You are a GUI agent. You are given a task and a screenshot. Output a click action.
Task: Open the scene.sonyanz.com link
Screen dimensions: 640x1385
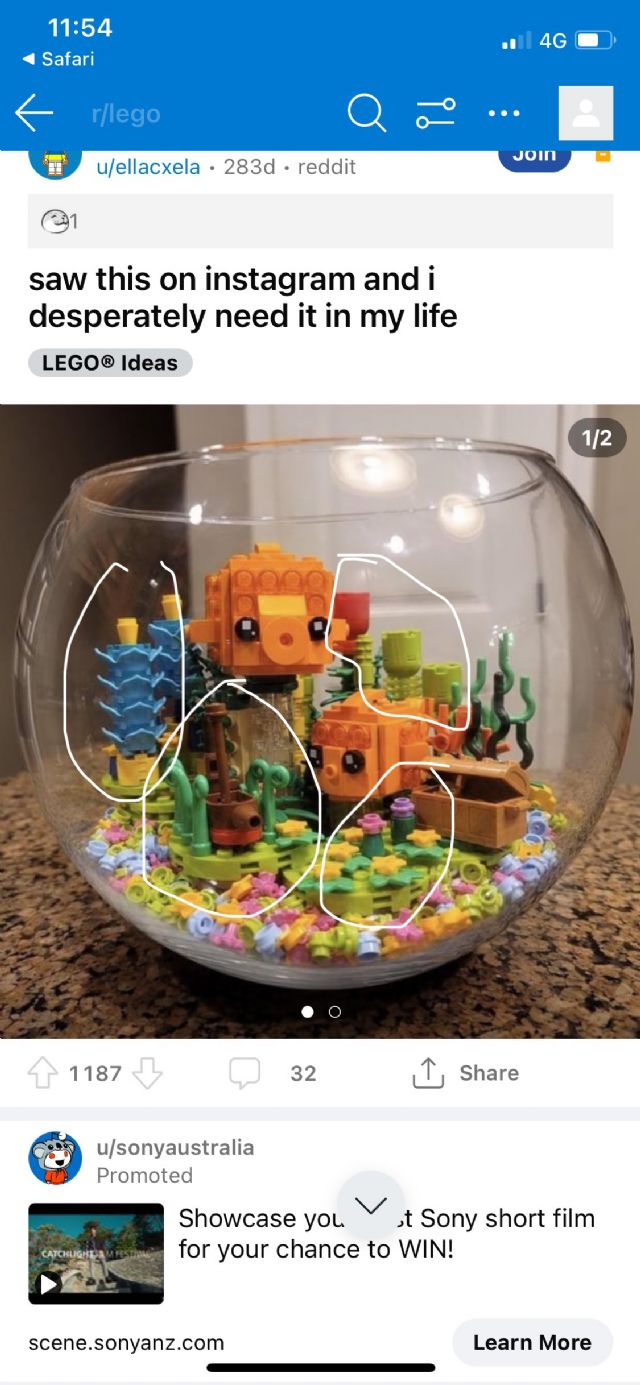[126, 1342]
